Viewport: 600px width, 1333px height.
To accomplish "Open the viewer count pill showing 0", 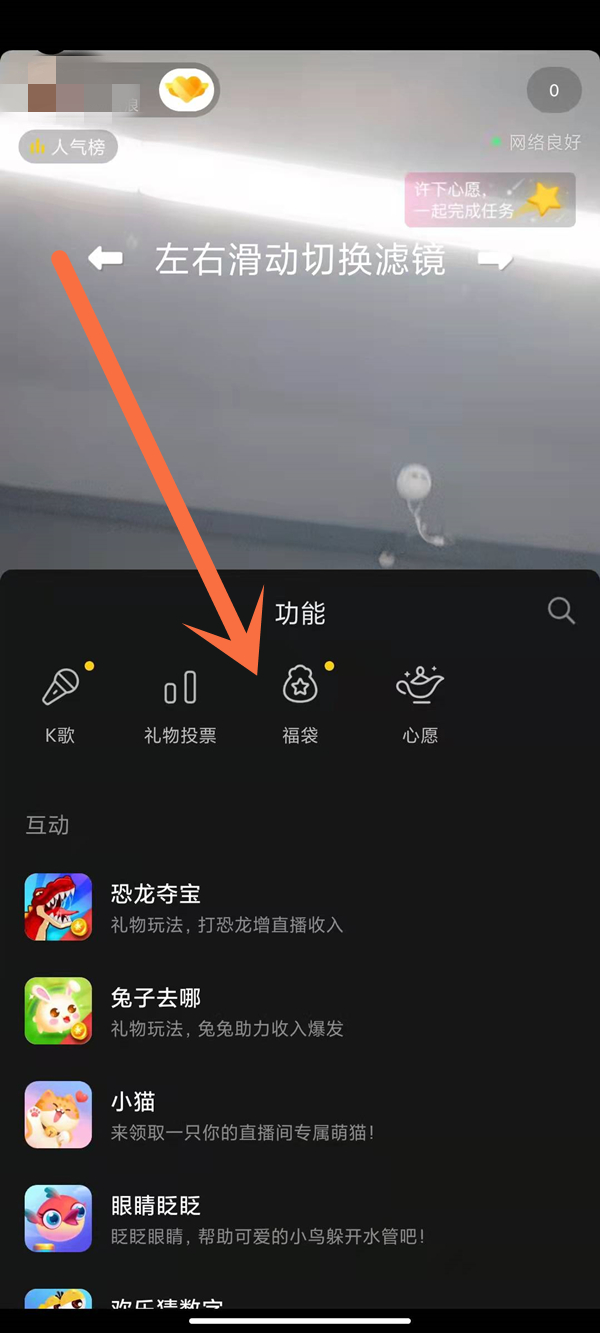I will pyautogui.click(x=554, y=91).
